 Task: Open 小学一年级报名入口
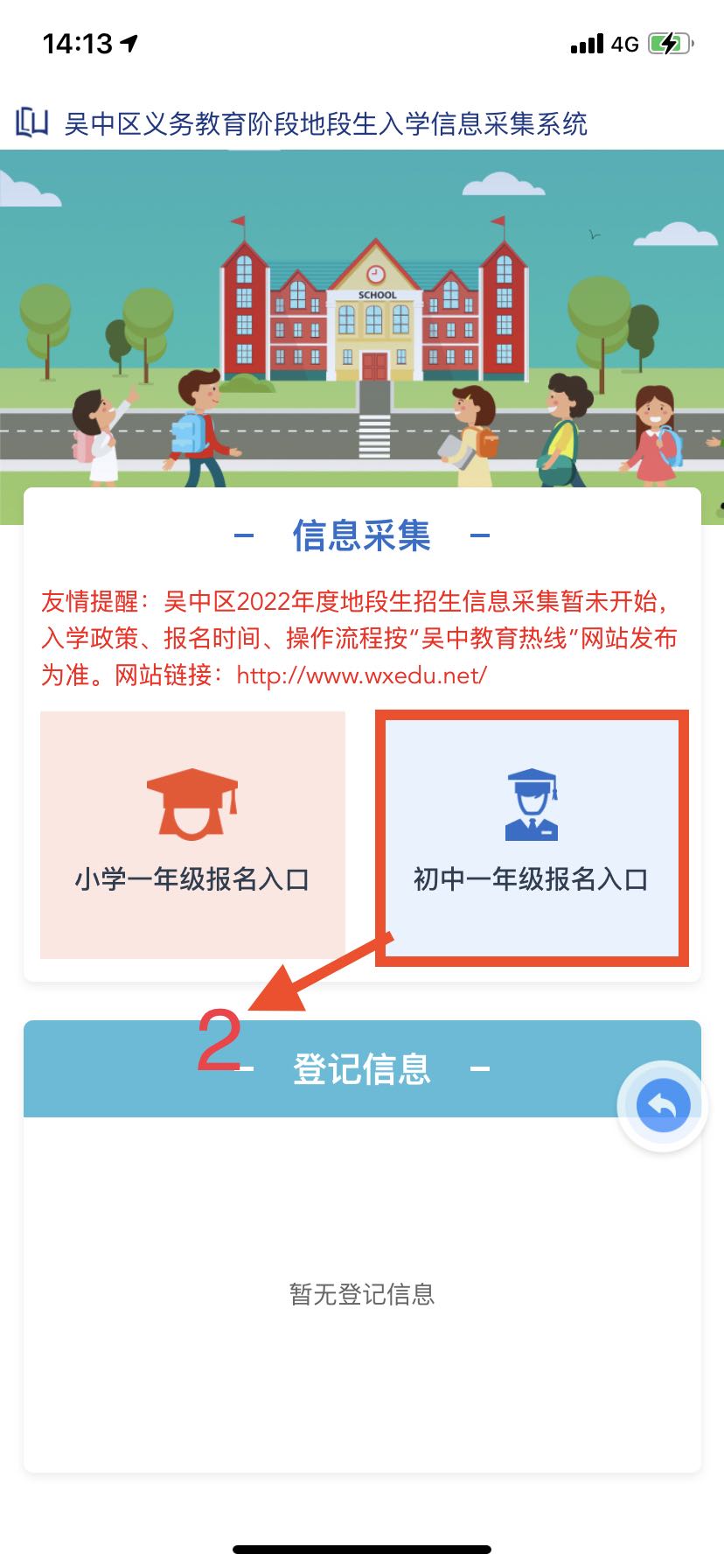click(192, 835)
